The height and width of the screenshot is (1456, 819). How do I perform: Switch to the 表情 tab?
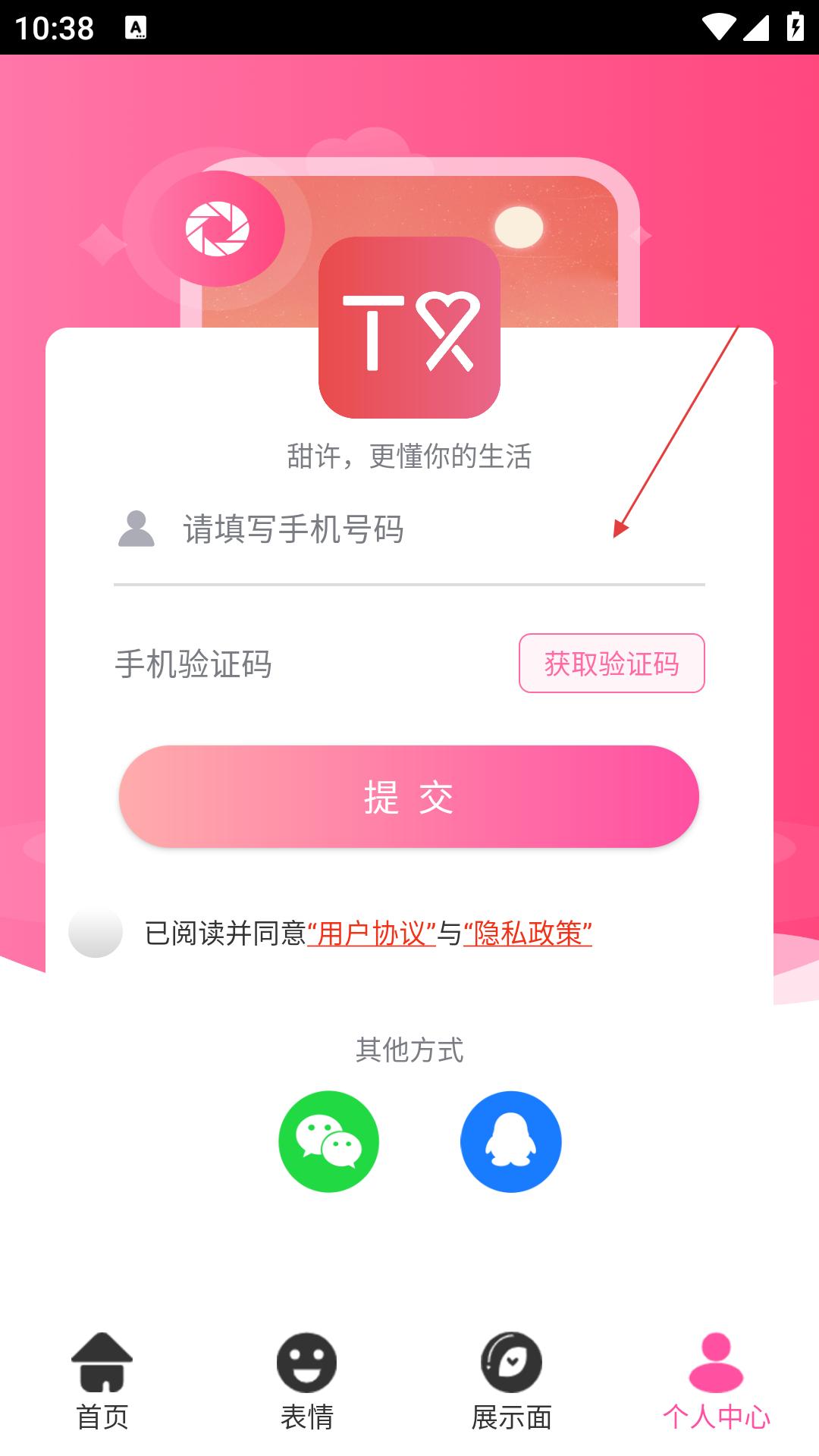pyautogui.click(x=307, y=1382)
